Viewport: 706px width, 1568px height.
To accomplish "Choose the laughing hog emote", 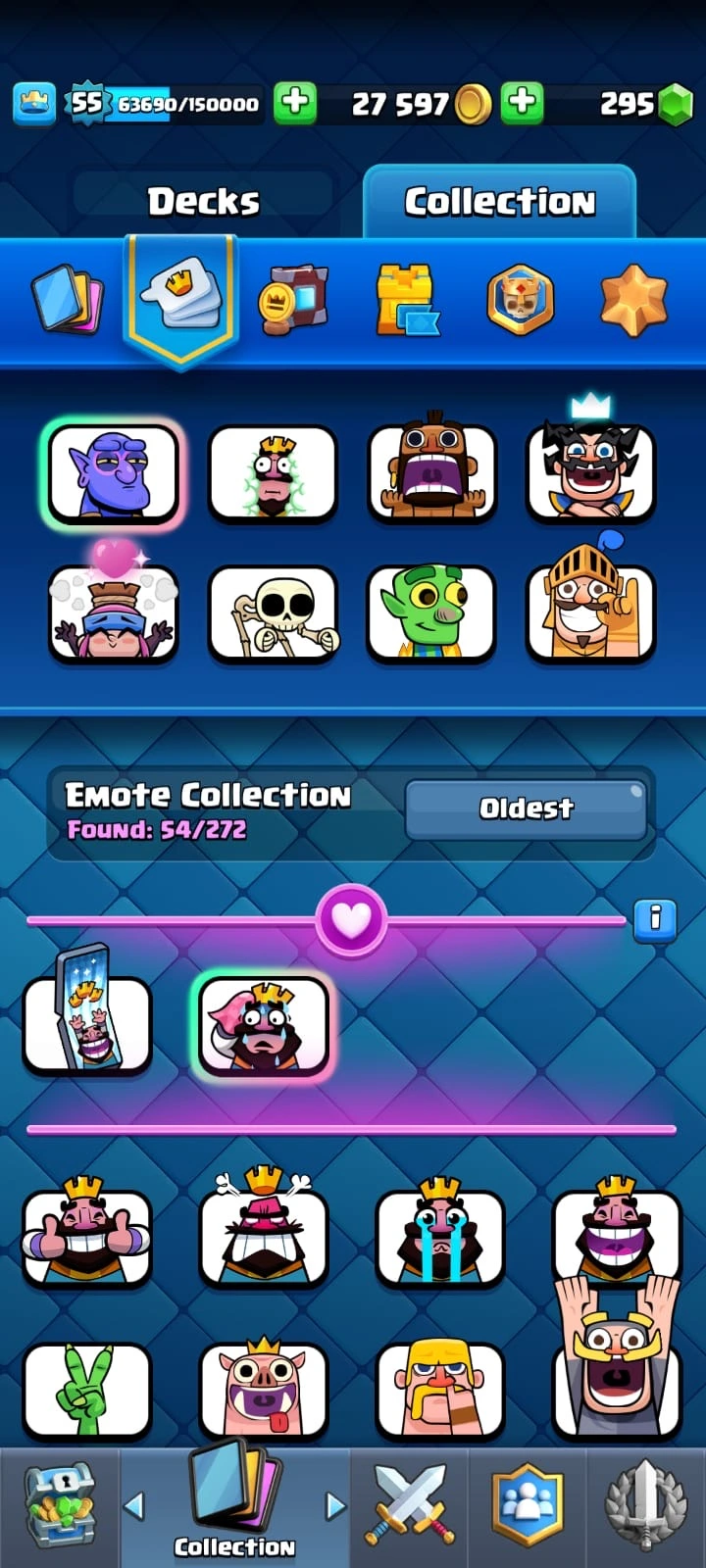I will click(263, 1387).
